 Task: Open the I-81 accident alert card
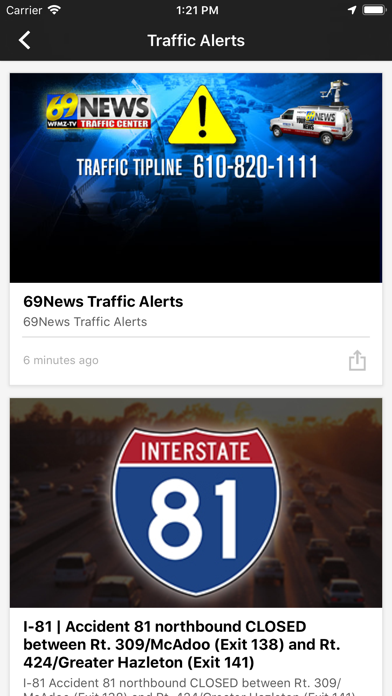pyautogui.click(x=196, y=547)
